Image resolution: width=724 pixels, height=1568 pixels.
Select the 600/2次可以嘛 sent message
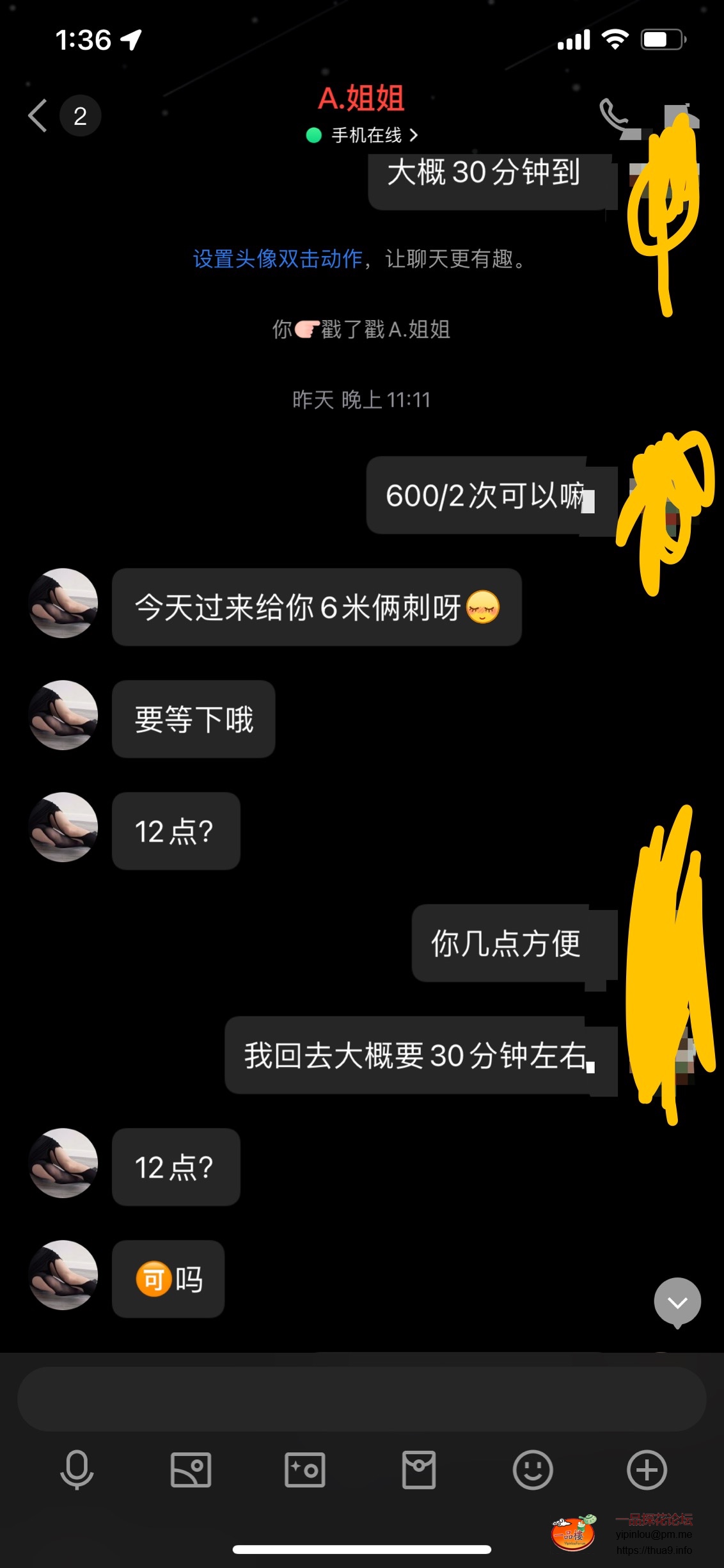[x=486, y=499]
